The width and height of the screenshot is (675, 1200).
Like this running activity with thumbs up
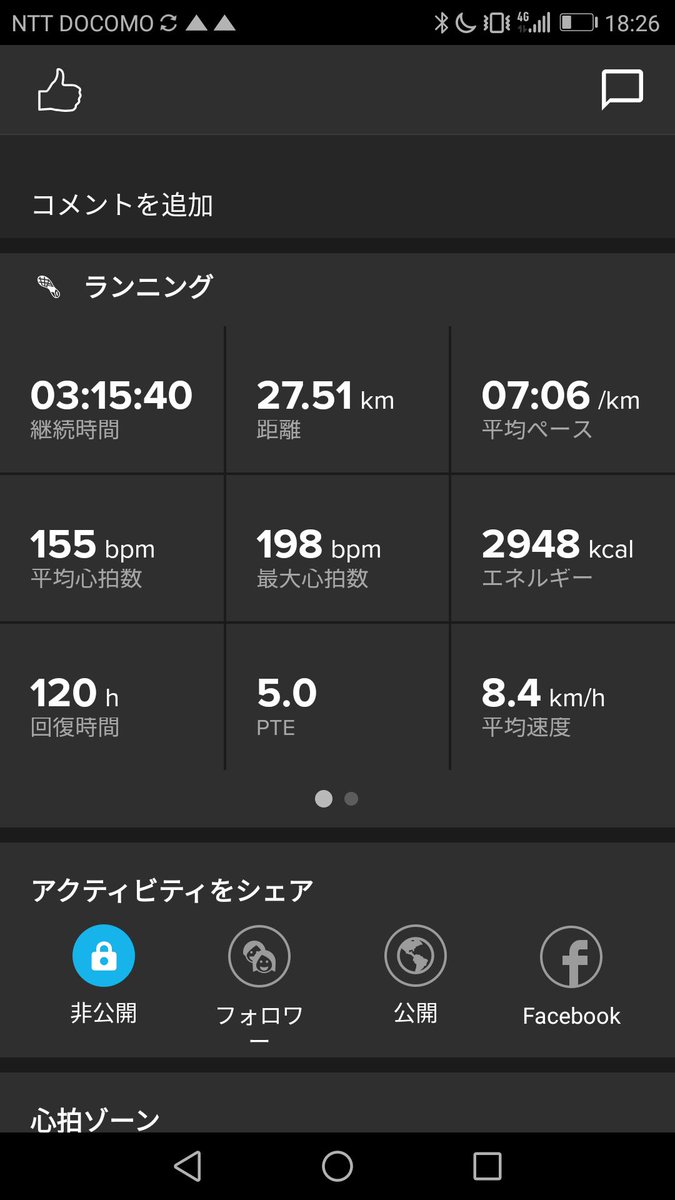(x=59, y=90)
